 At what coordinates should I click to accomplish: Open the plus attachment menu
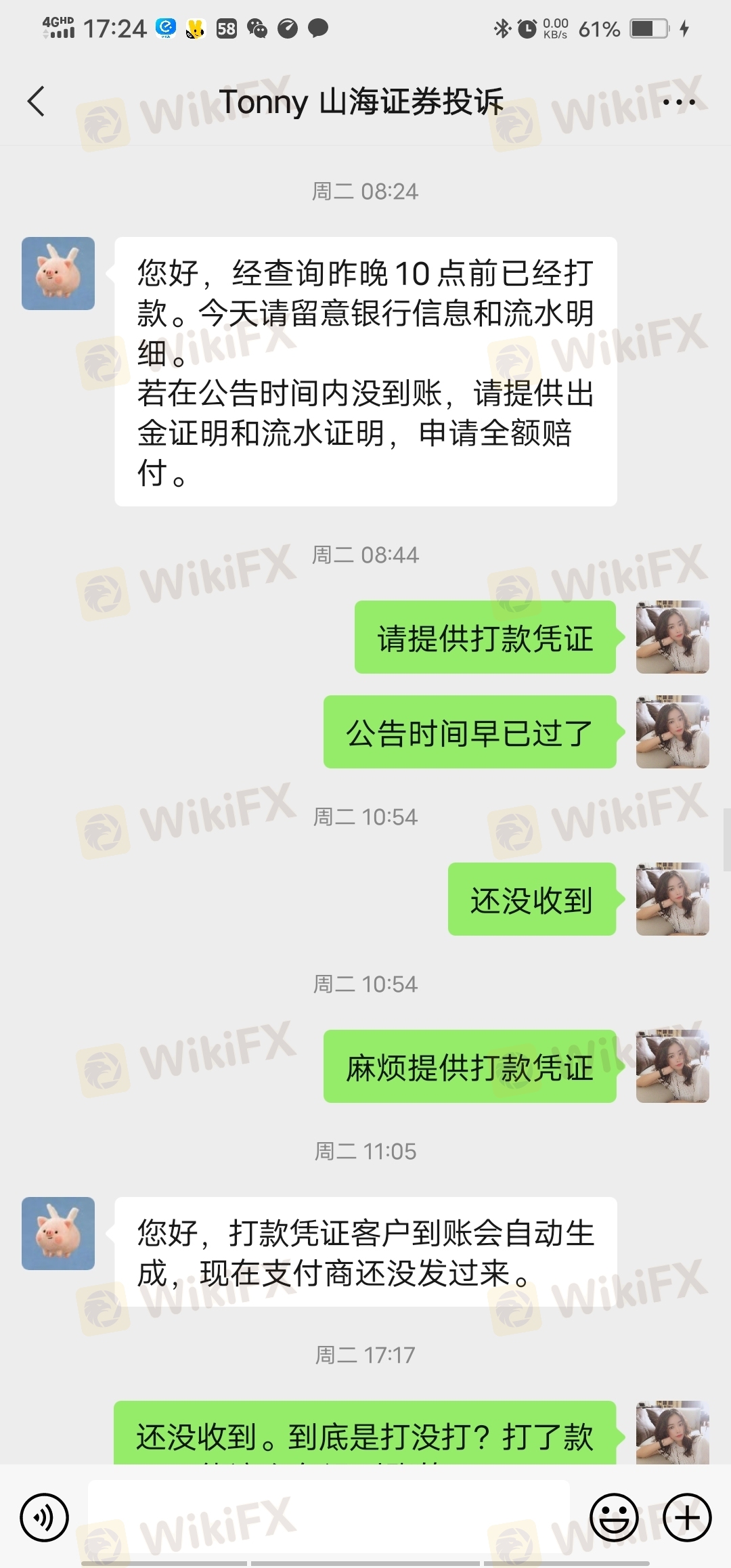687,1517
